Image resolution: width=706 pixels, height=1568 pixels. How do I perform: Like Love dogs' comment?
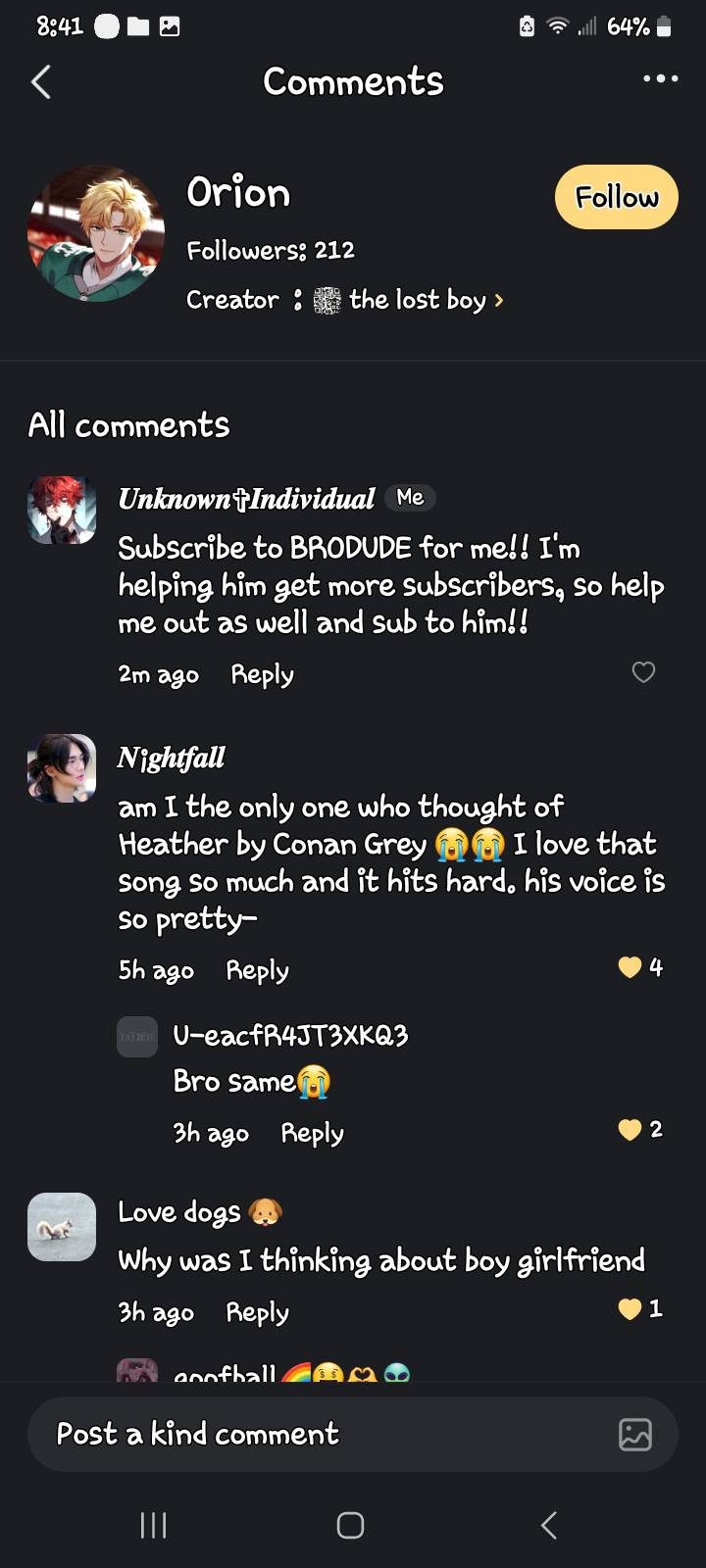pos(630,1308)
